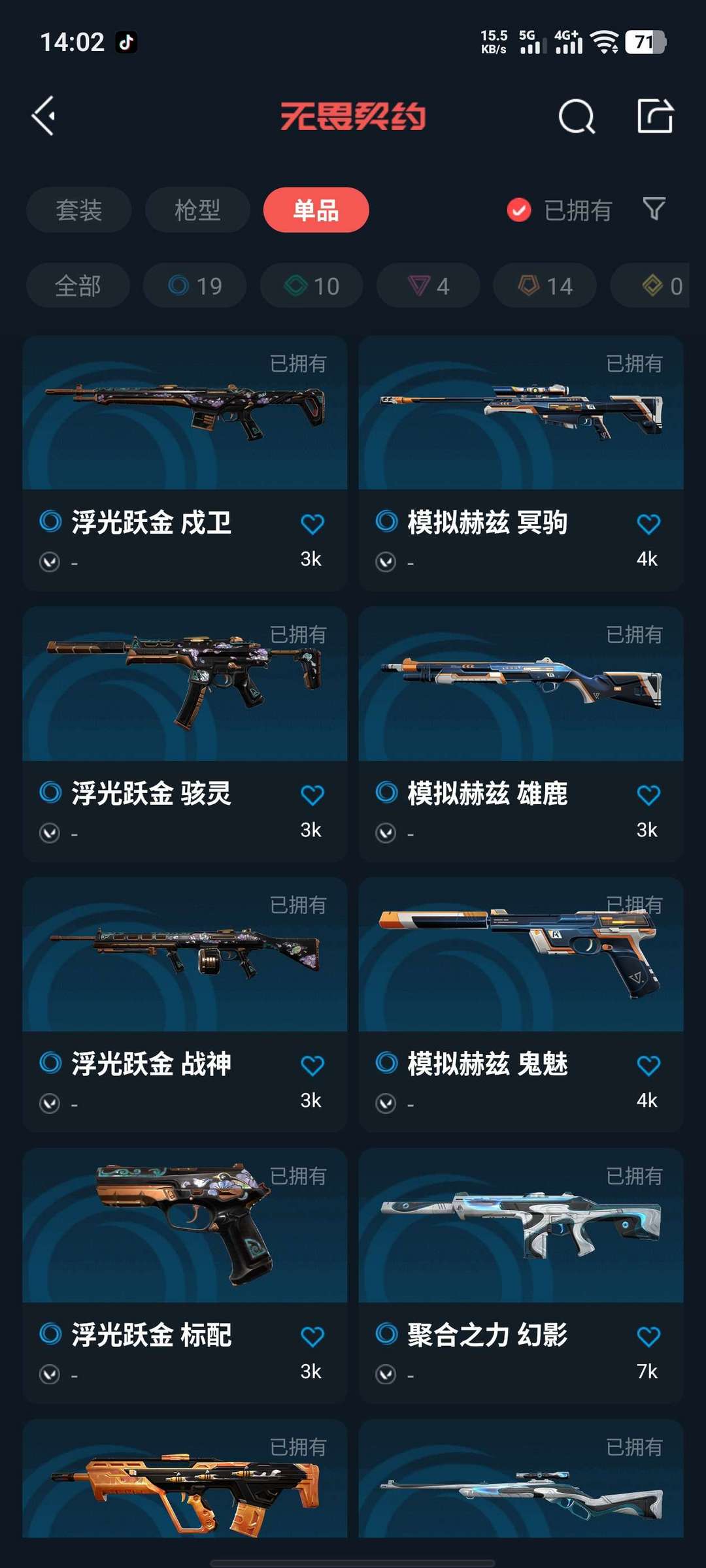Share this page via the share icon
This screenshot has height=1568, width=706.
(x=655, y=117)
